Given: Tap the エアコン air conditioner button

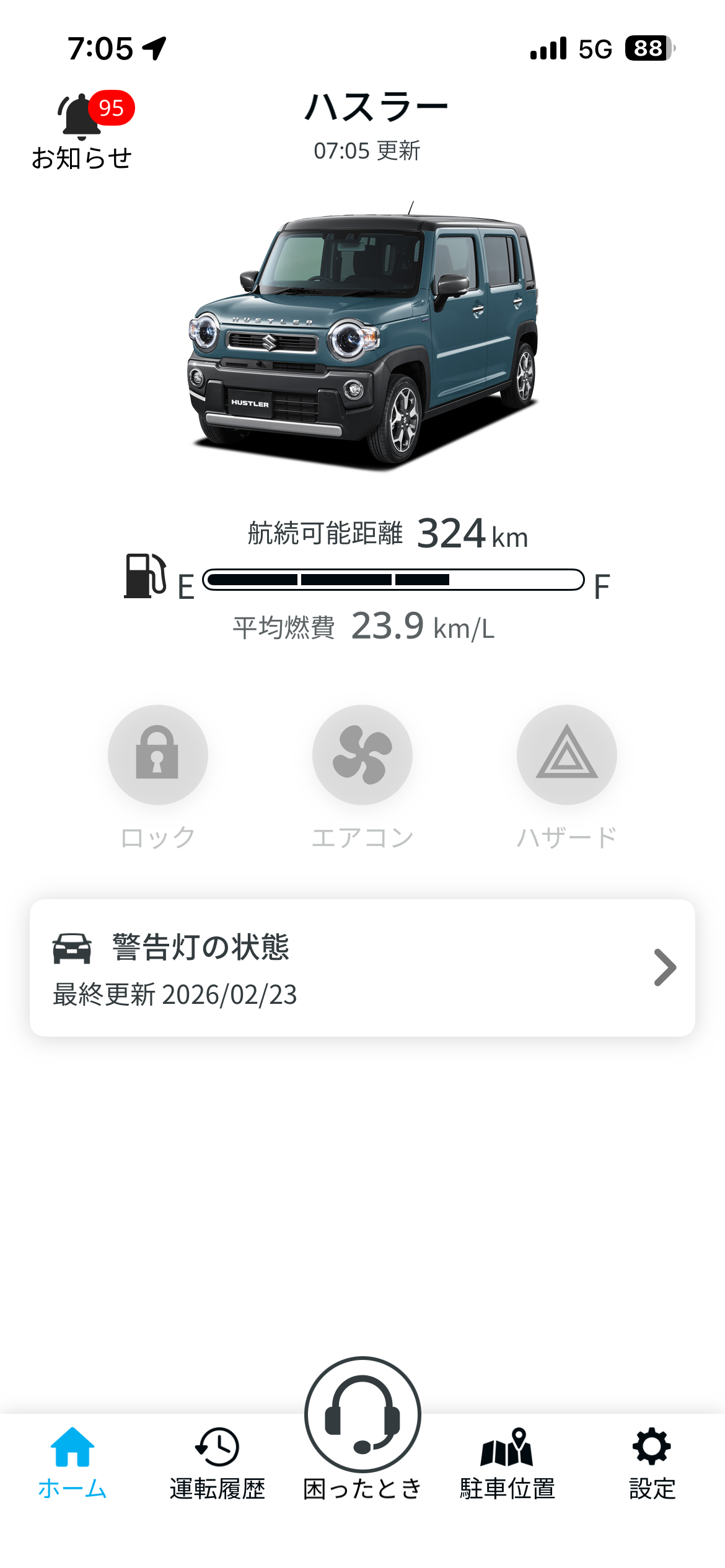Looking at the screenshot, I should click(362, 755).
